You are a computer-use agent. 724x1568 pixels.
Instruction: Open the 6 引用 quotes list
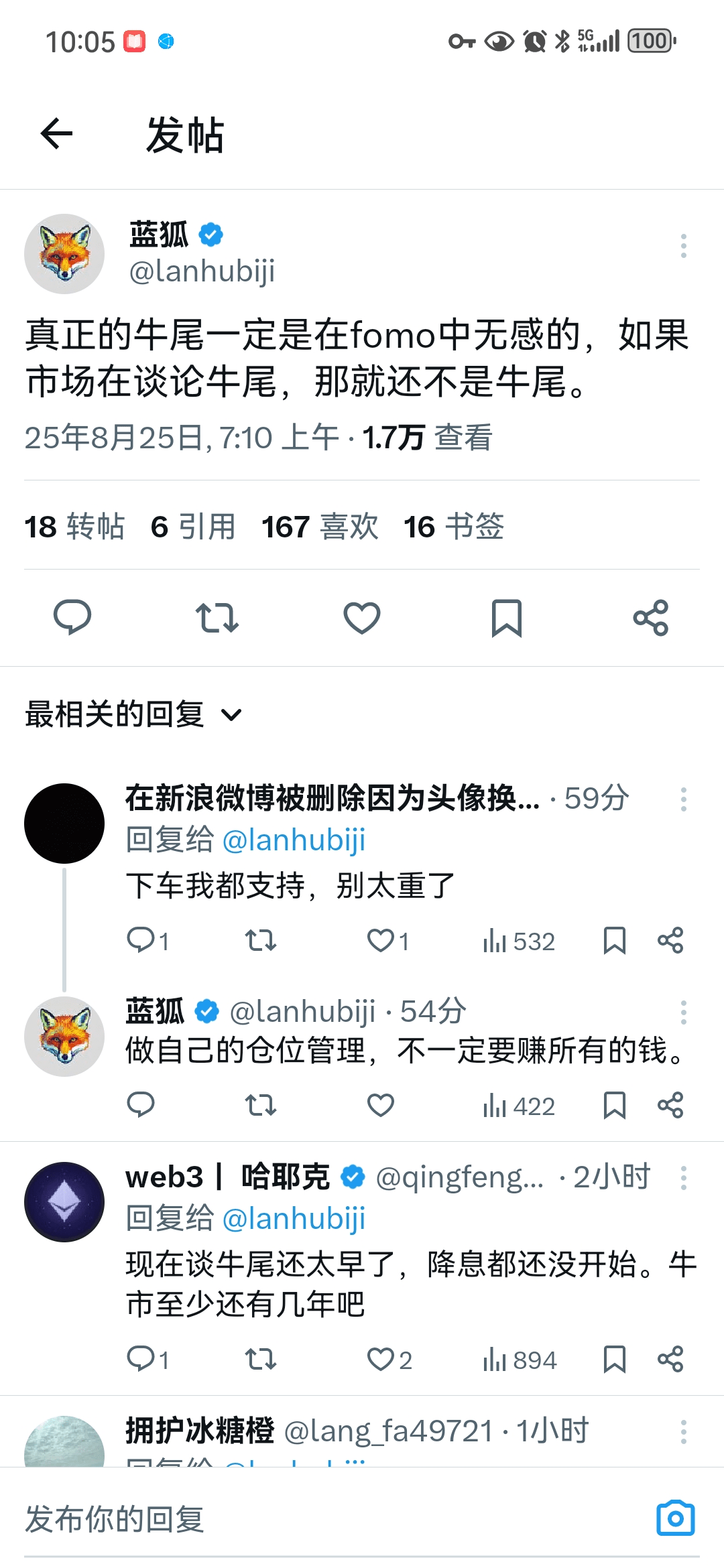tap(193, 527)
